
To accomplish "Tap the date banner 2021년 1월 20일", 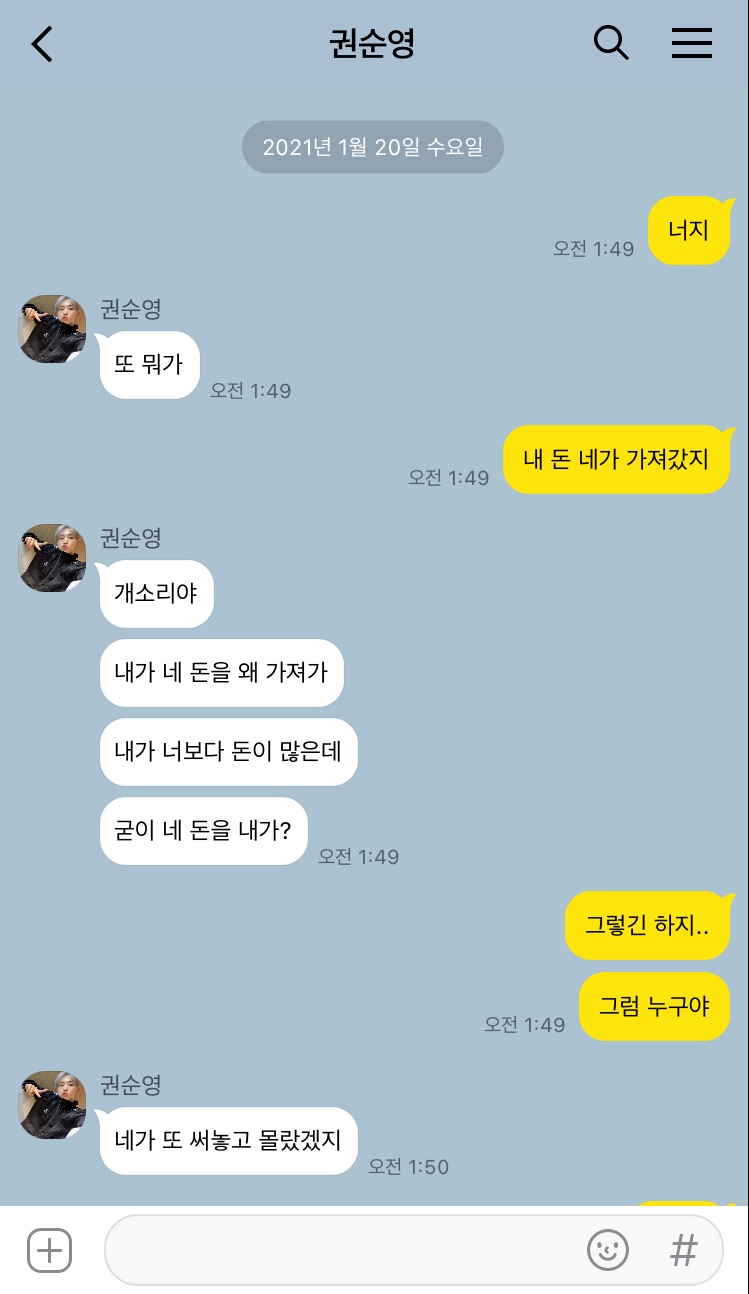I will (372, 147).
